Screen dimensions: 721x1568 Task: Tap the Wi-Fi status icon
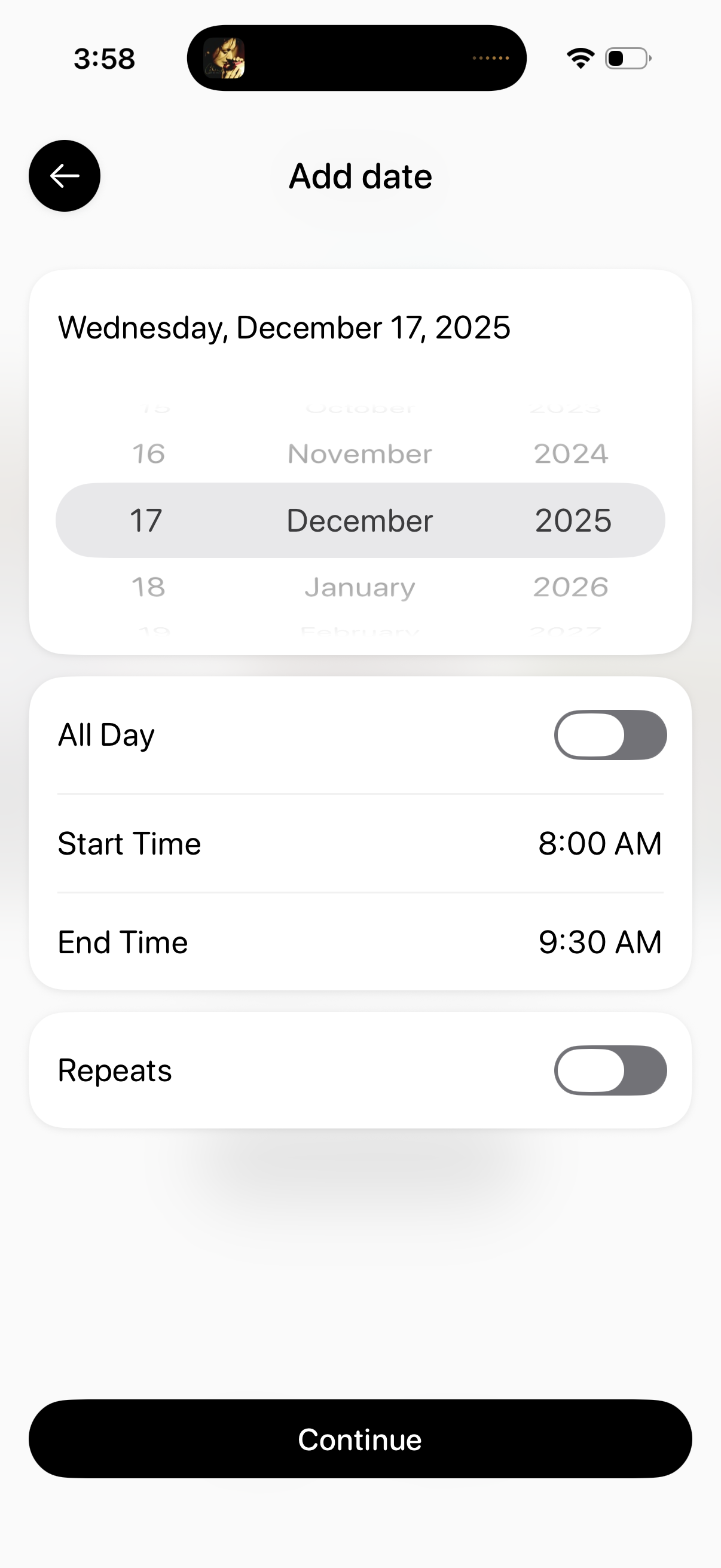[580, 57]
